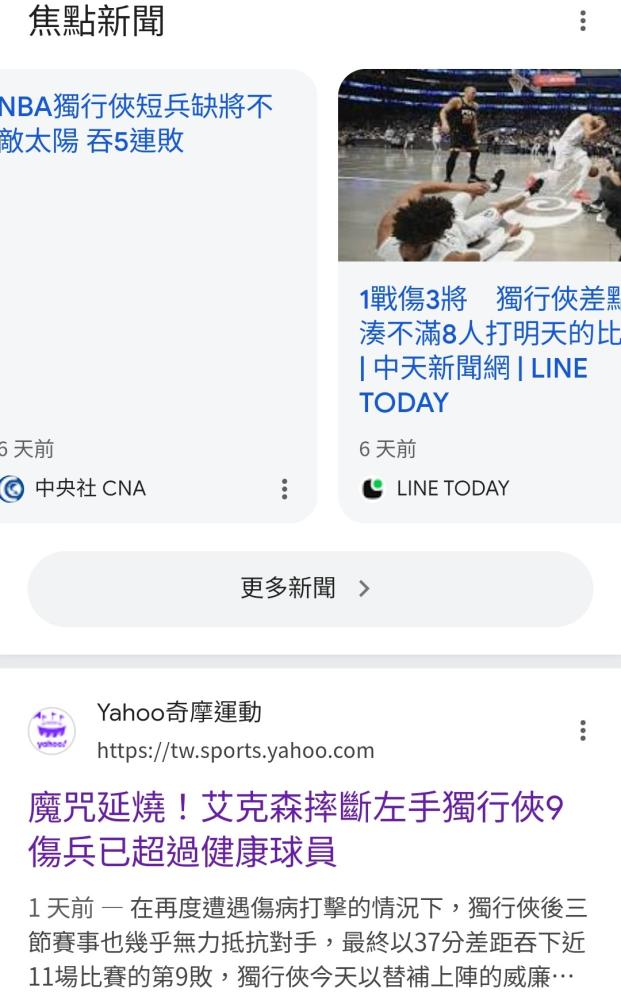This screenshot has width=621, height=1000.
Task: Open overflow menu beside 焦點新聞 heading
Action: (x=583, y=21)
